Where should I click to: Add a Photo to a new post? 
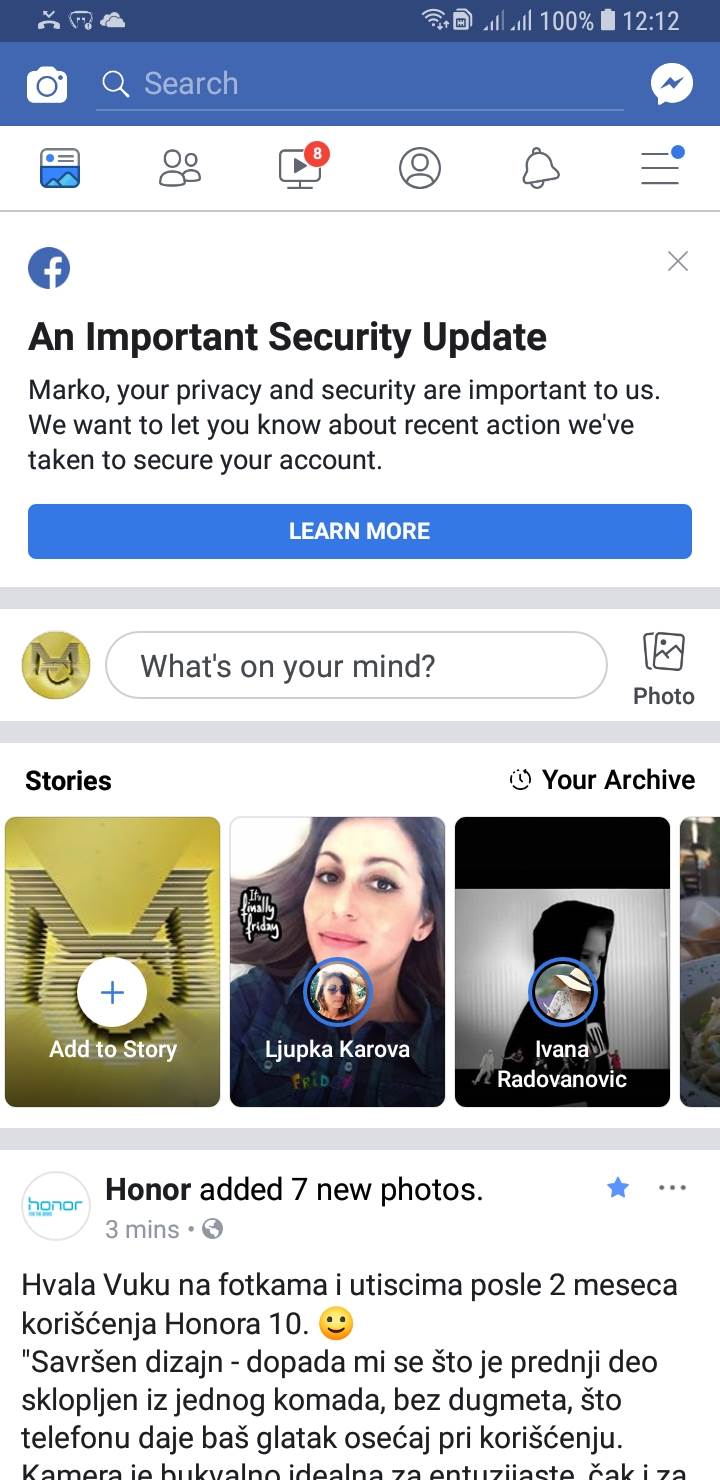coord(664,668)
